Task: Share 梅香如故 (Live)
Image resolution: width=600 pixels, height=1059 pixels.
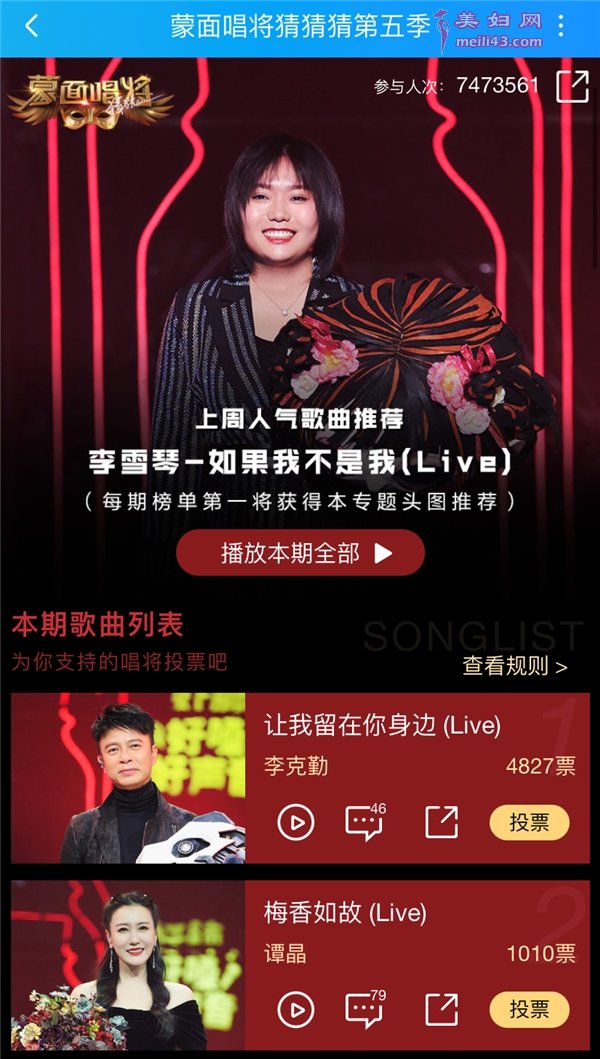Action: point(441,1010)
